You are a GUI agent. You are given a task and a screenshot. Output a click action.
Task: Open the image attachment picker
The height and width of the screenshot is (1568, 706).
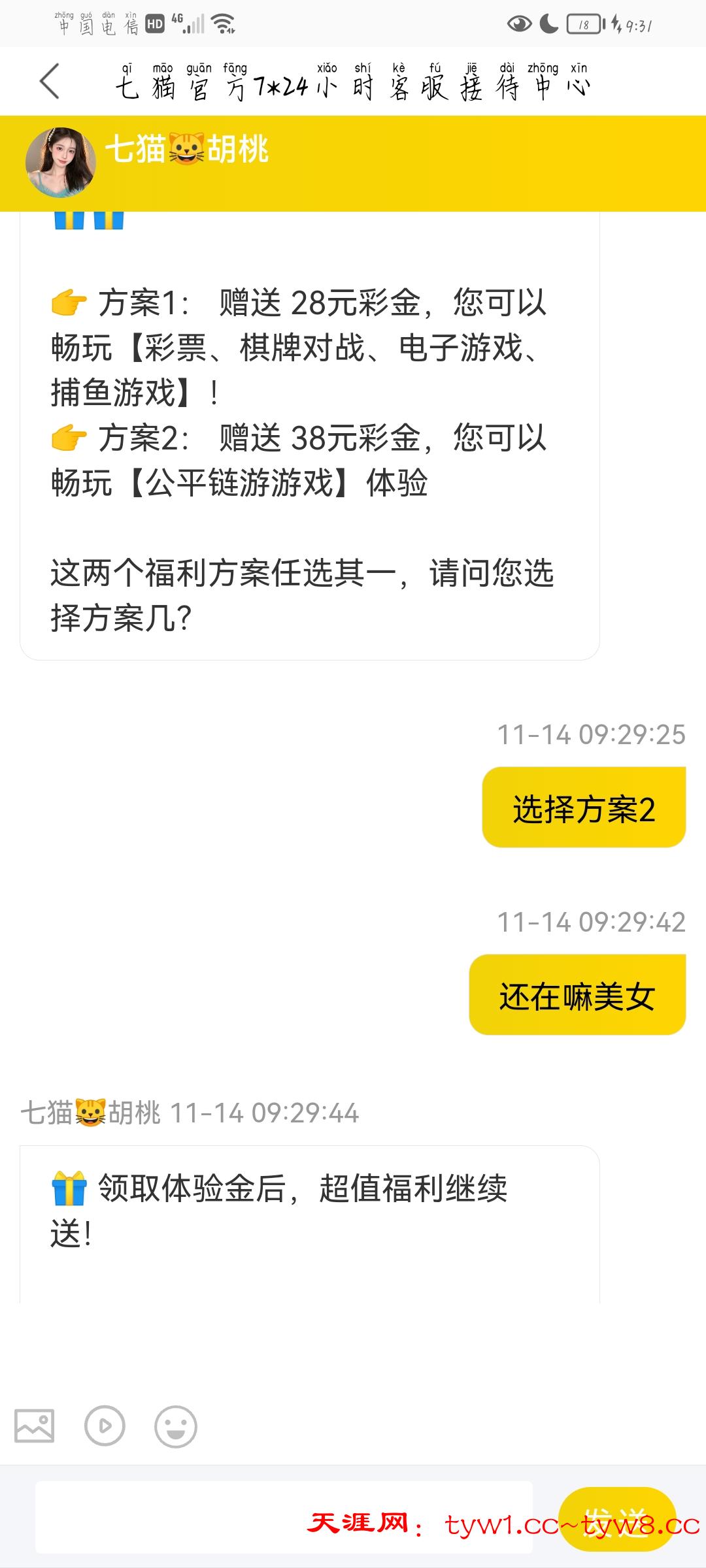pyautogui.click(x=35, y=1425)
